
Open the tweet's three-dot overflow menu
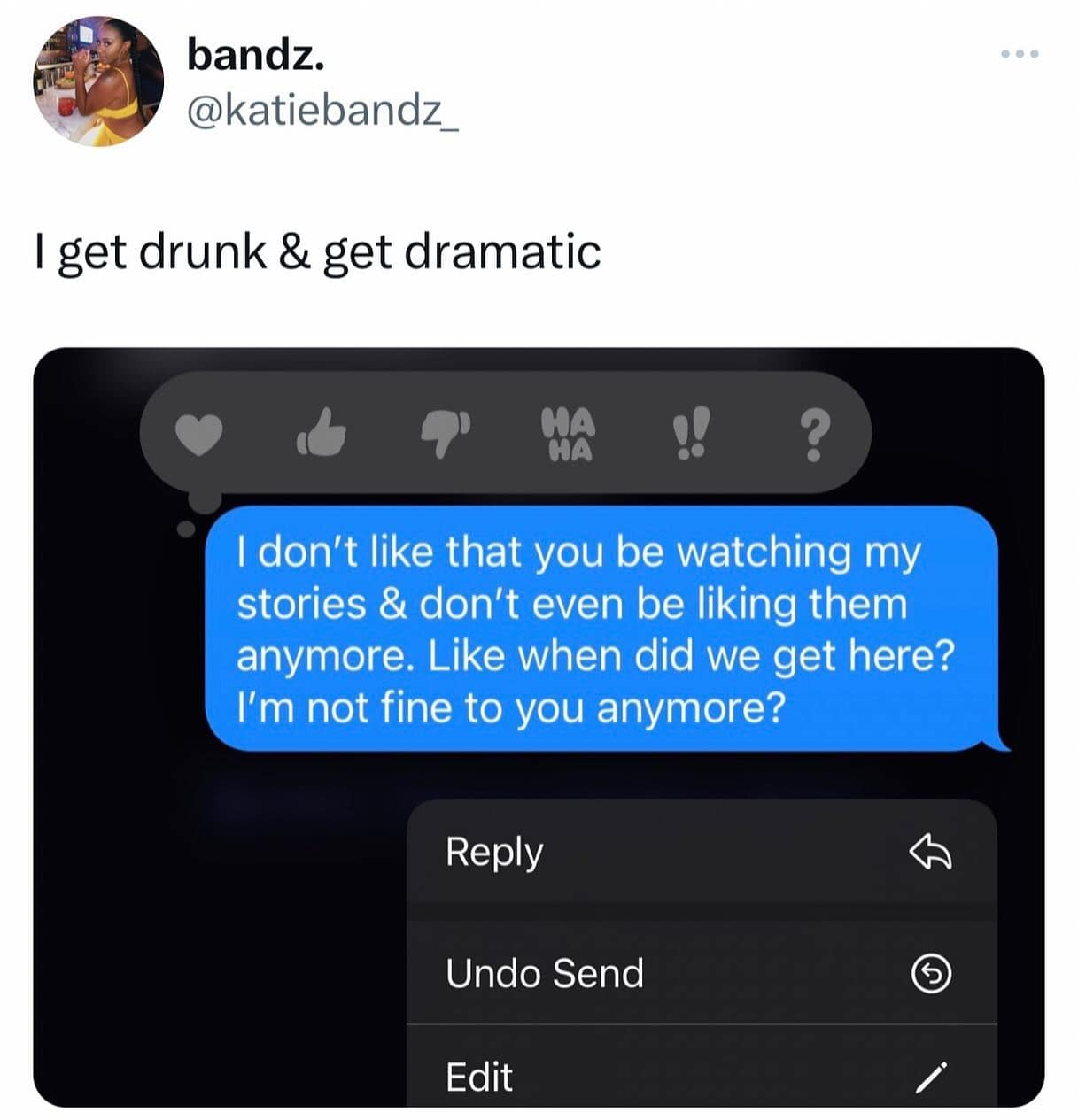[1019, 55]
